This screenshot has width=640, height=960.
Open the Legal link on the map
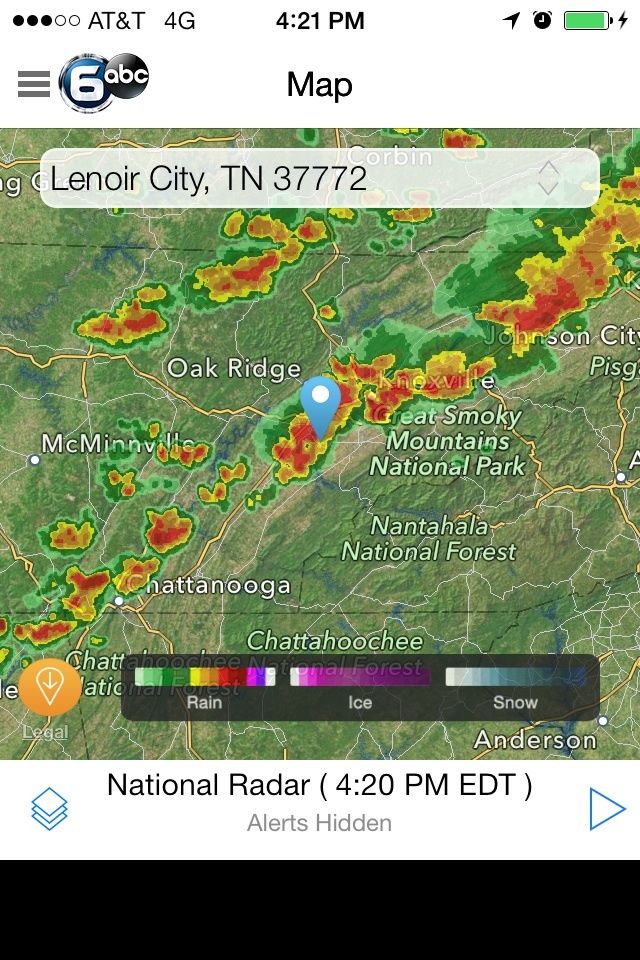pos(45,732)
